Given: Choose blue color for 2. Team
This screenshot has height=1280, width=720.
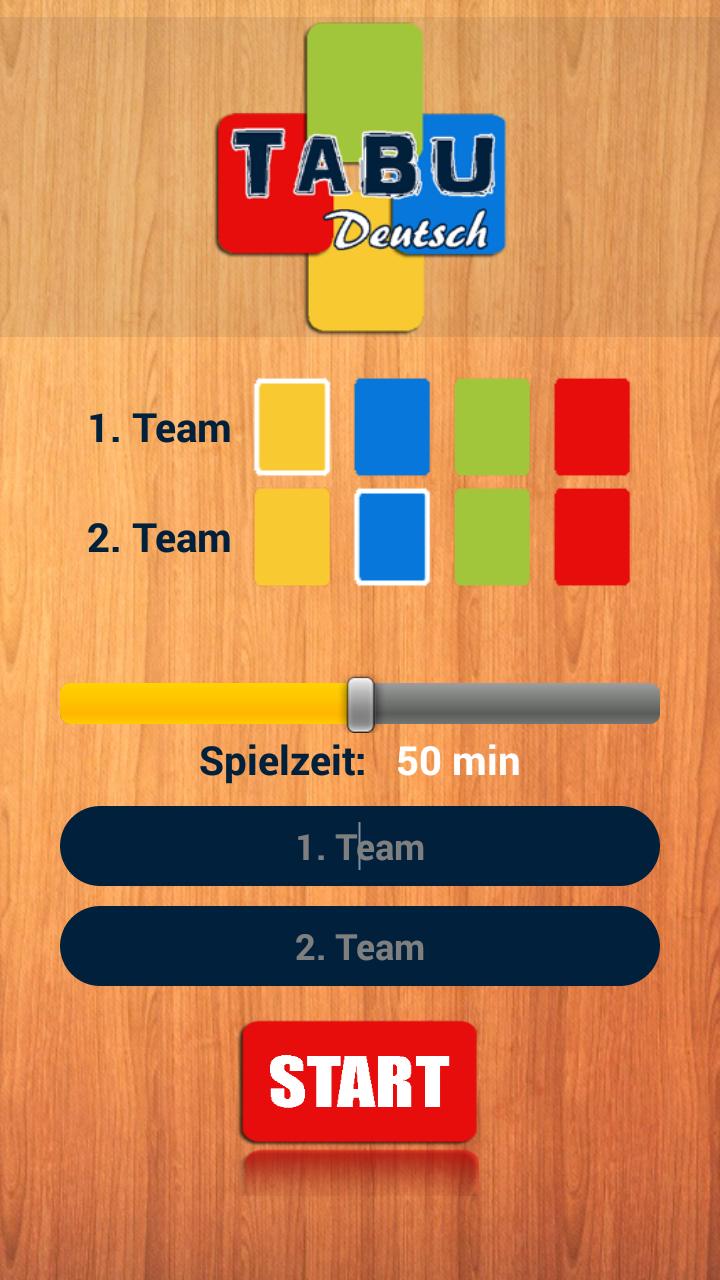Looking at the screenshot, I should 392,537.
